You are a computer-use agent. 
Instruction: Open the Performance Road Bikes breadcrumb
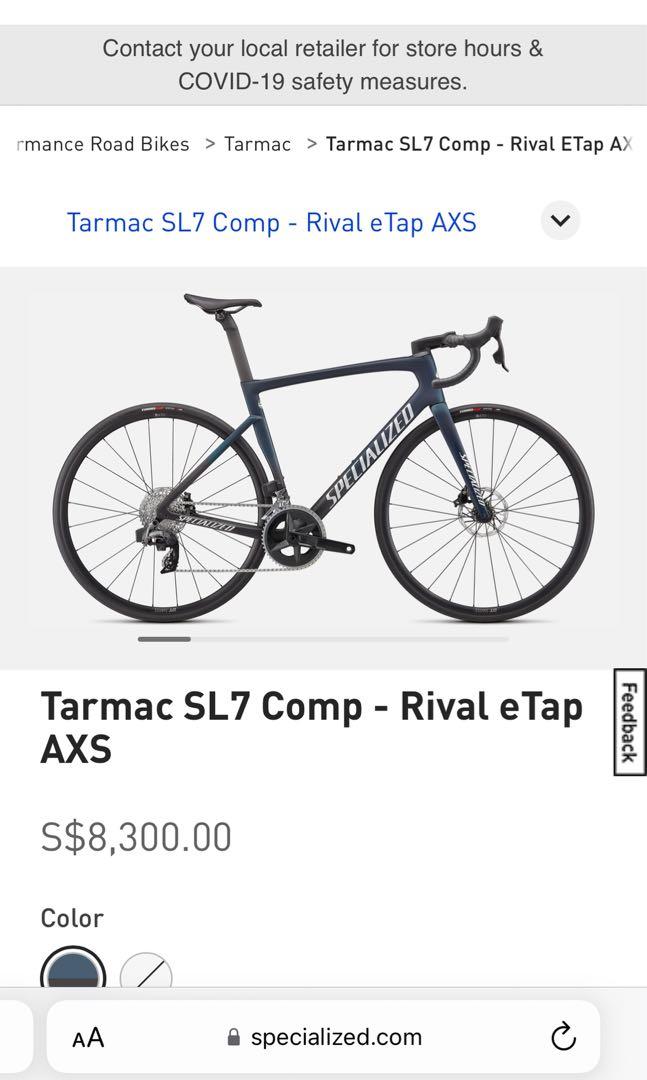103,144
